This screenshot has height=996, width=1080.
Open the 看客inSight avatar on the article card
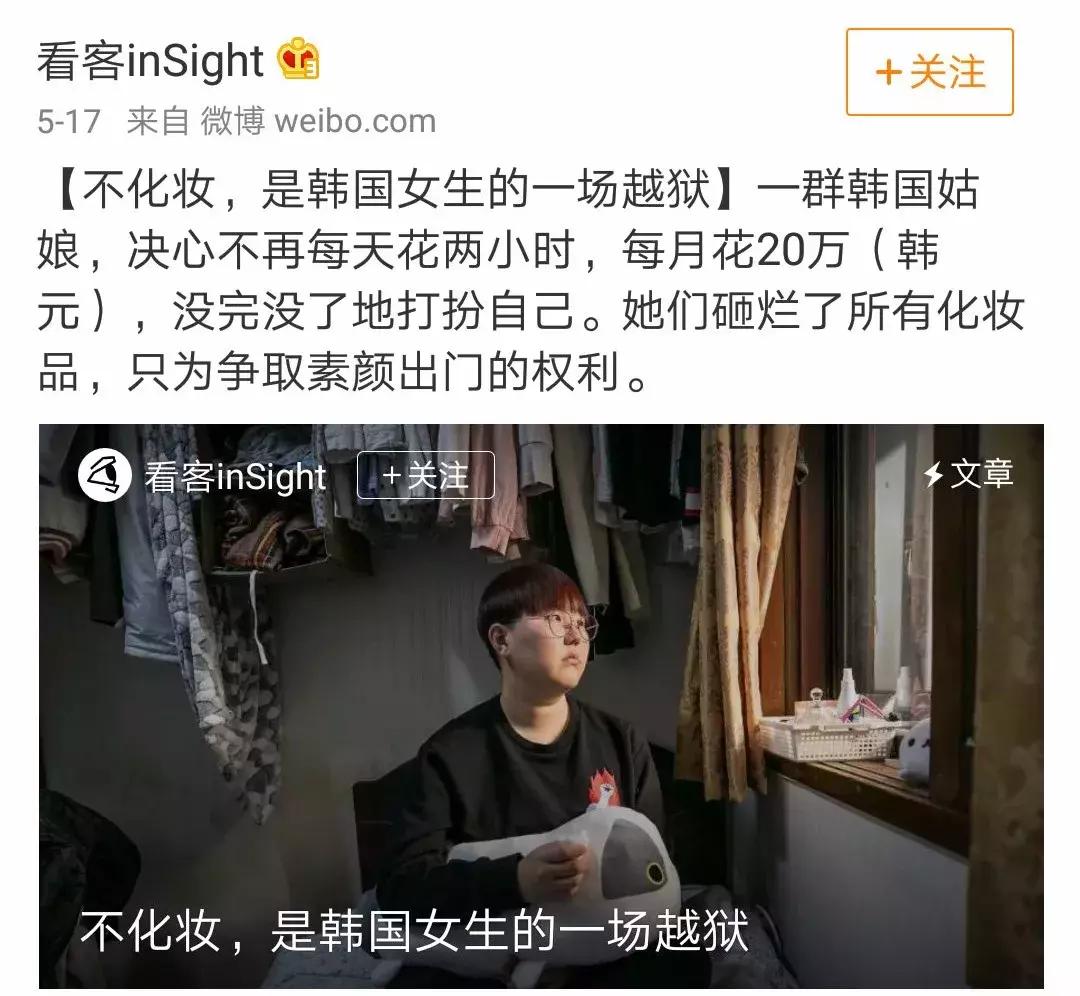point(104,475)
